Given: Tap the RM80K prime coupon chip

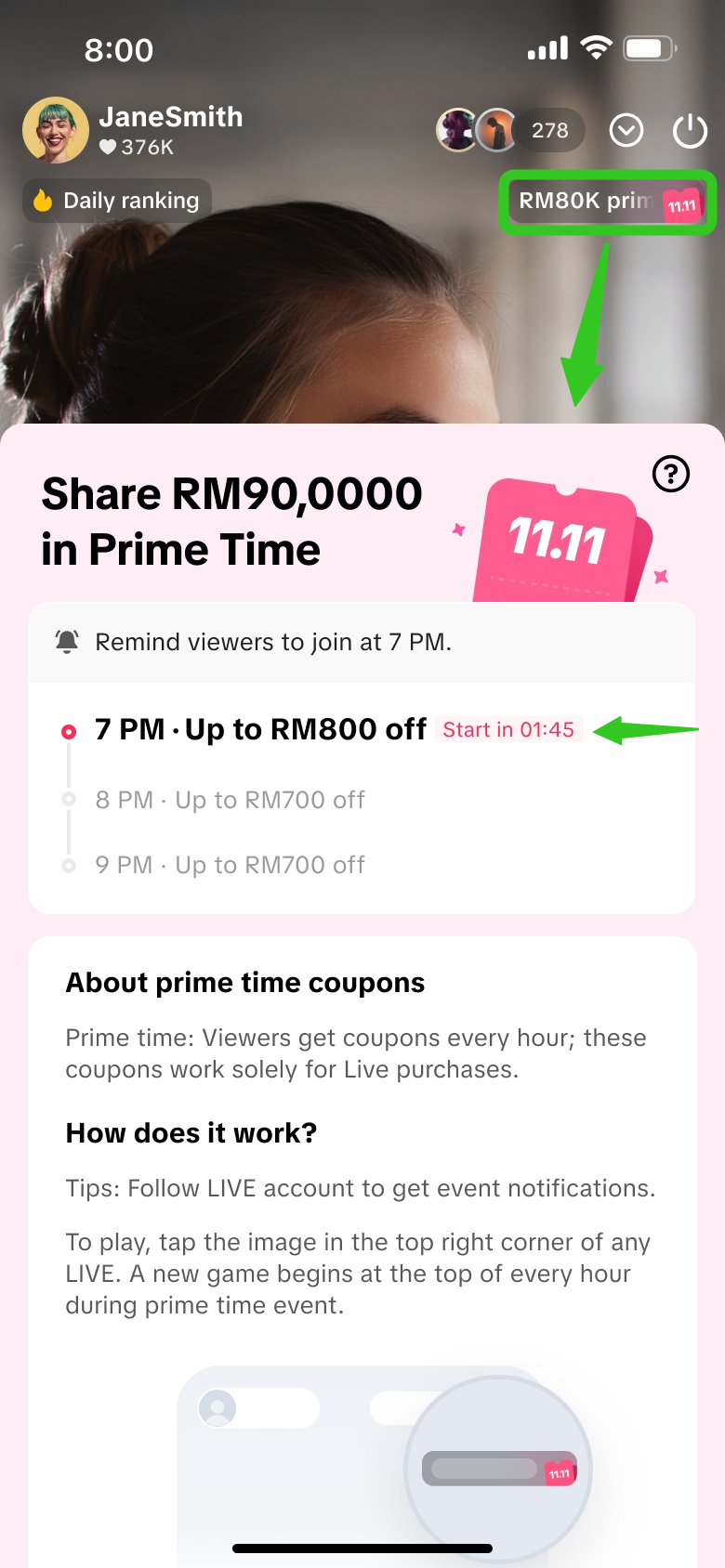Looking at the screenshot, I should (608, 202).
